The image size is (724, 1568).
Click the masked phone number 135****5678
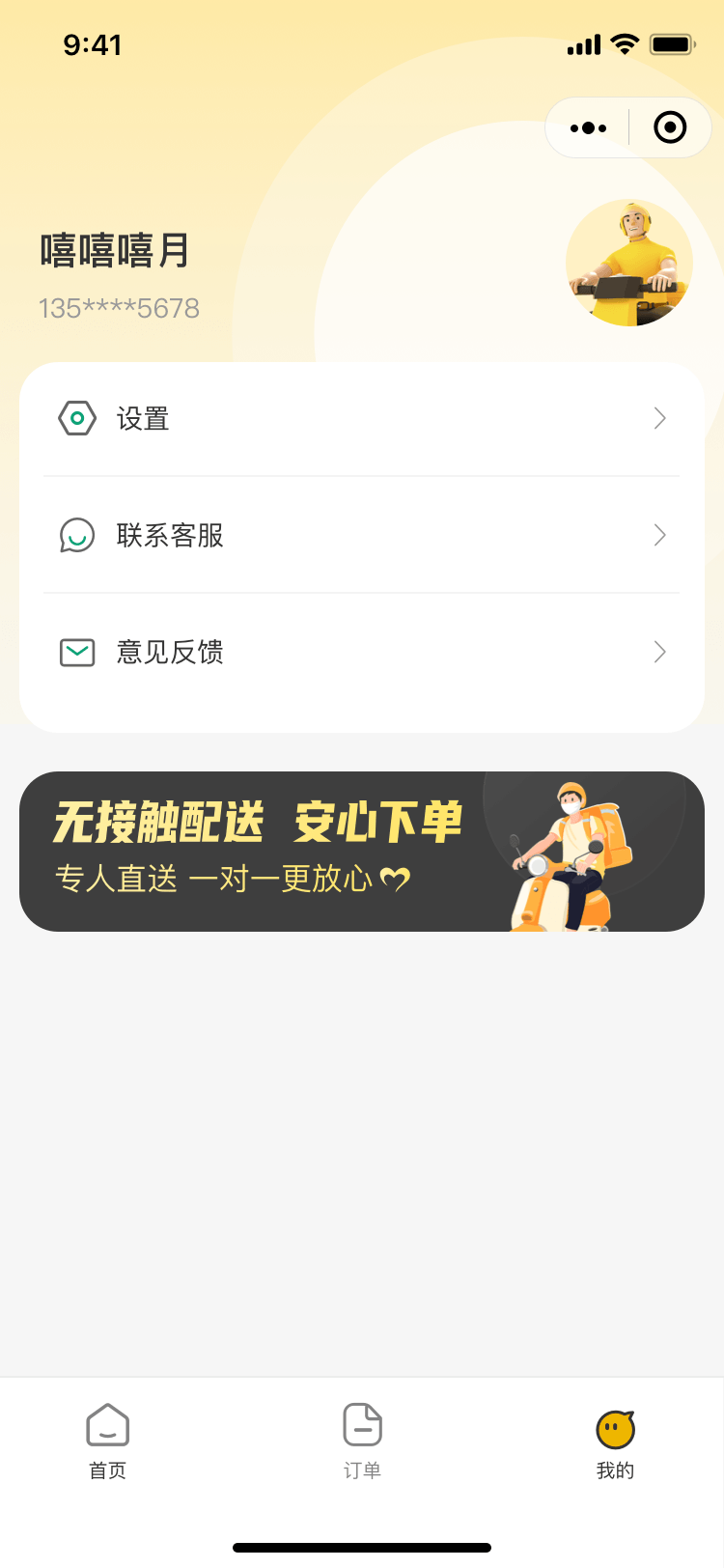pos(119,308)
